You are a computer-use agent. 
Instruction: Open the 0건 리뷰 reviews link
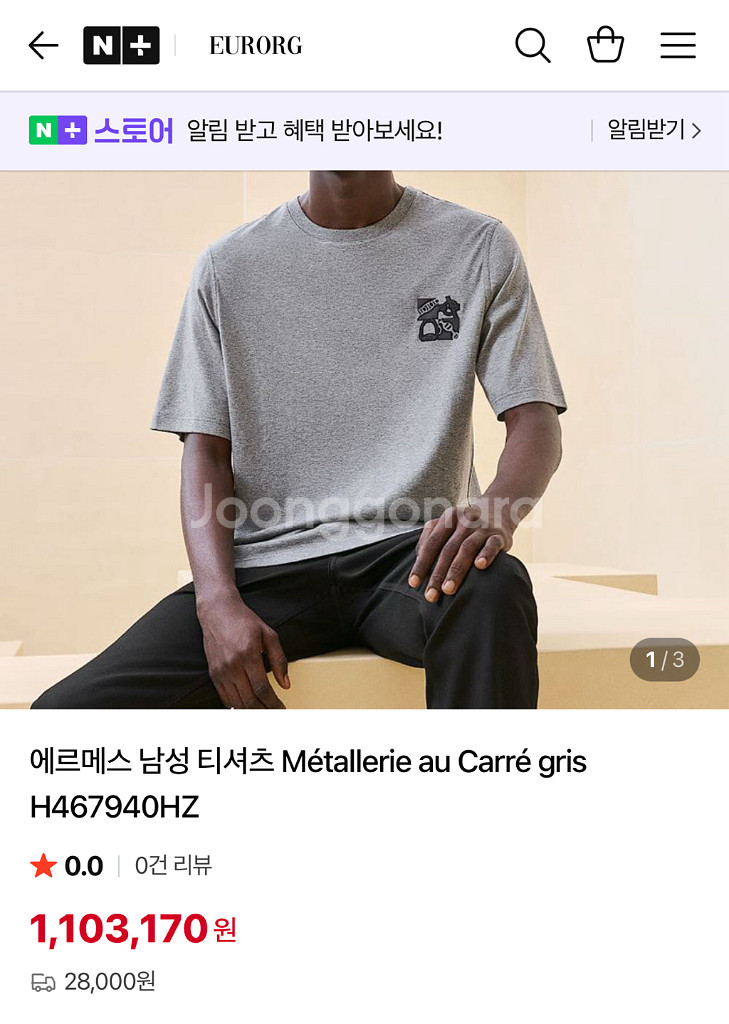point(173,865)
